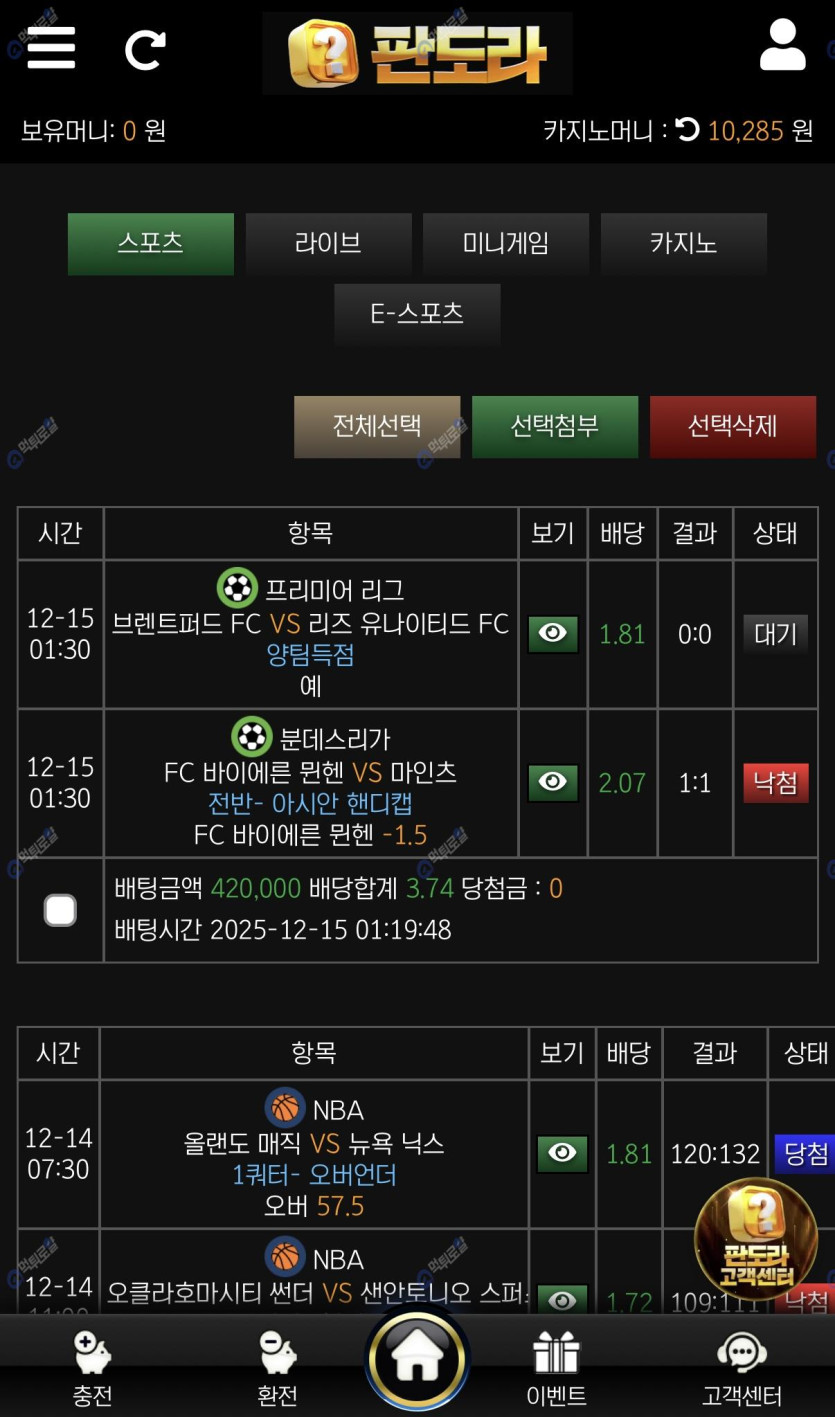Check the box for the 420,000 bet slip
Image resolution: width=835 pixels, height=1417 pixels.
click(x=60, y=910)
